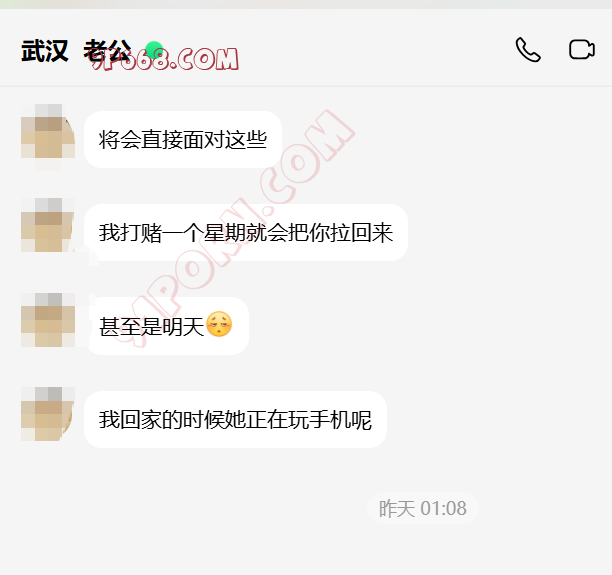Start a video call with 武汉 老公
This screenshot has height=575, width=612.
tap(581, 50)
